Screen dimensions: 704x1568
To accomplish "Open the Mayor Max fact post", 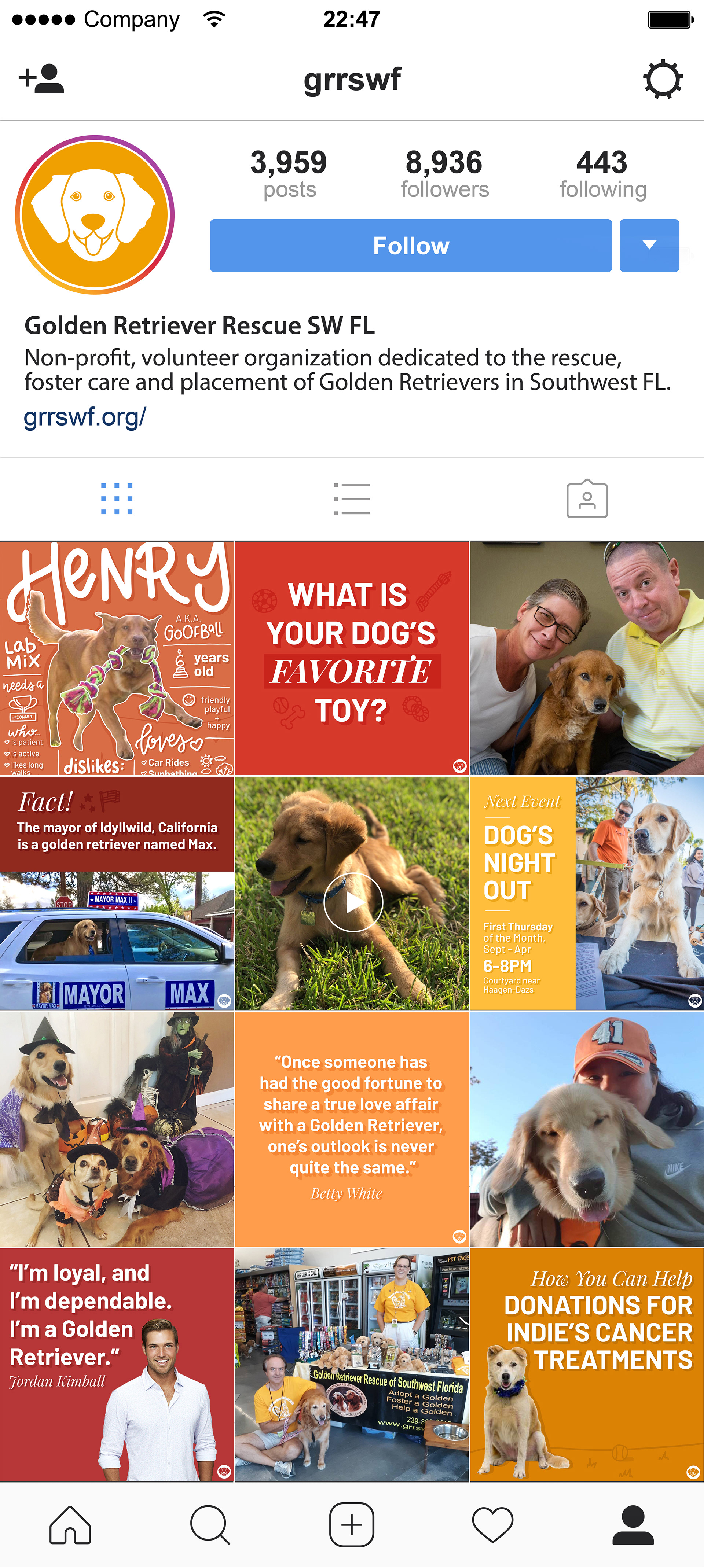I will pos(117,893).
